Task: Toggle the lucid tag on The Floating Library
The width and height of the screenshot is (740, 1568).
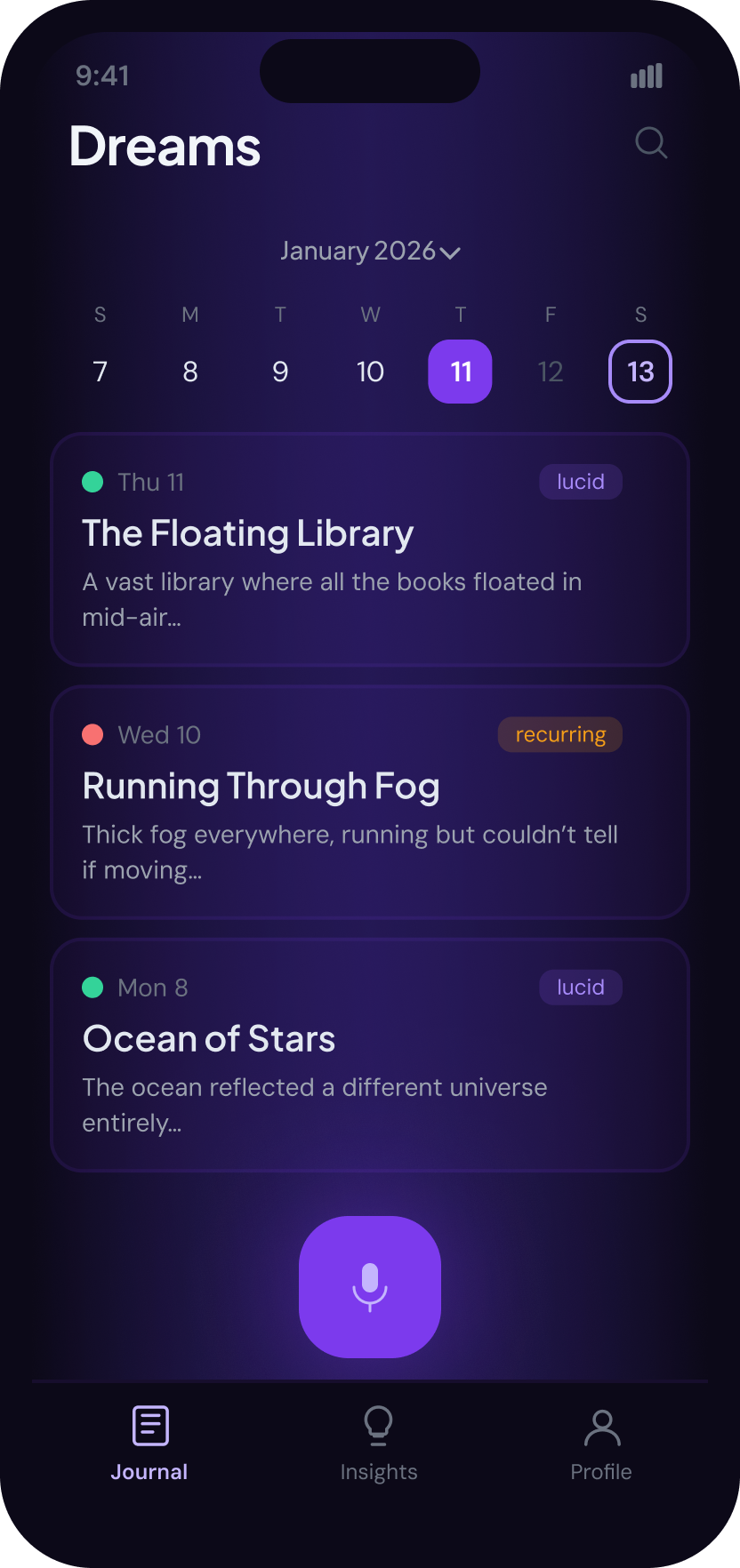Action: tap(580, 481)
